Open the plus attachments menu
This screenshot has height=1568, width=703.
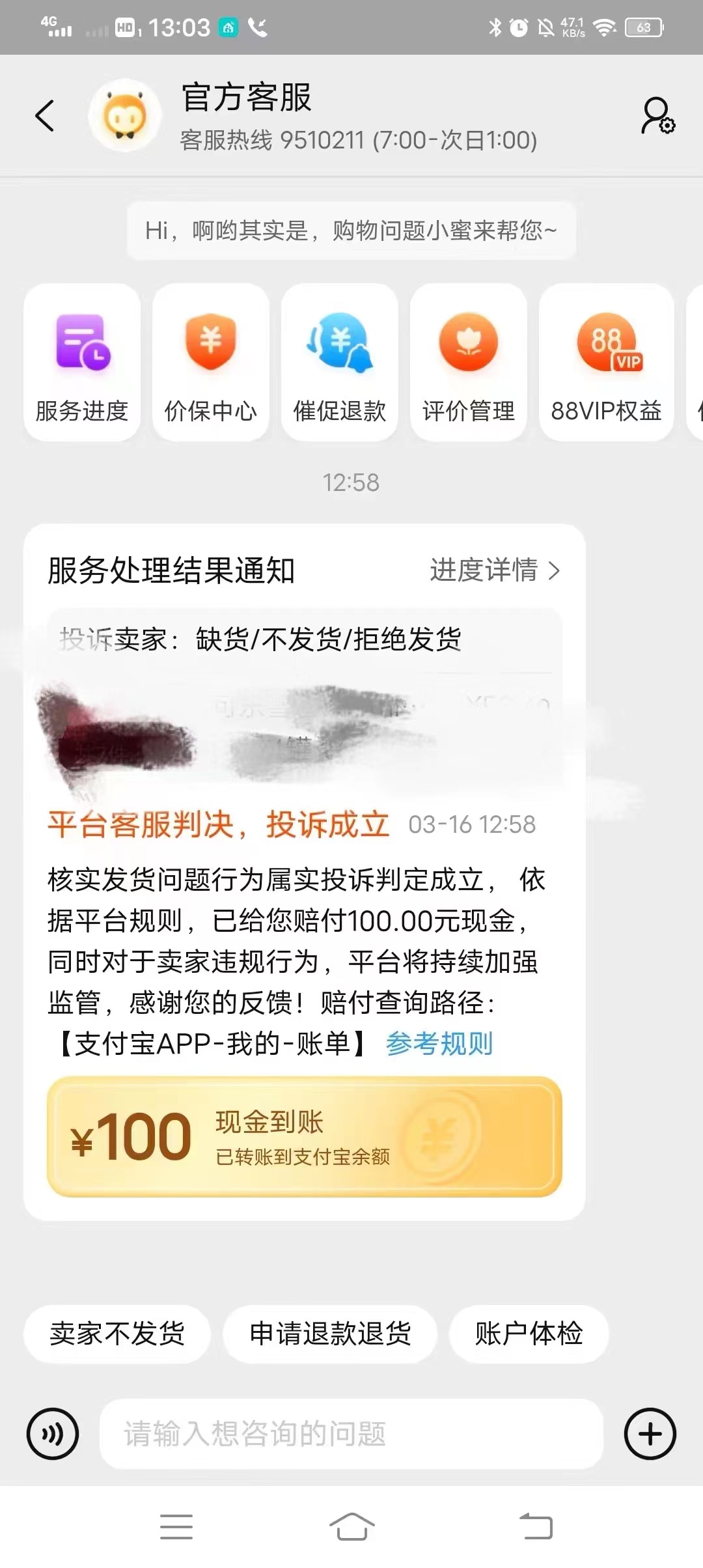(650, 1434)
